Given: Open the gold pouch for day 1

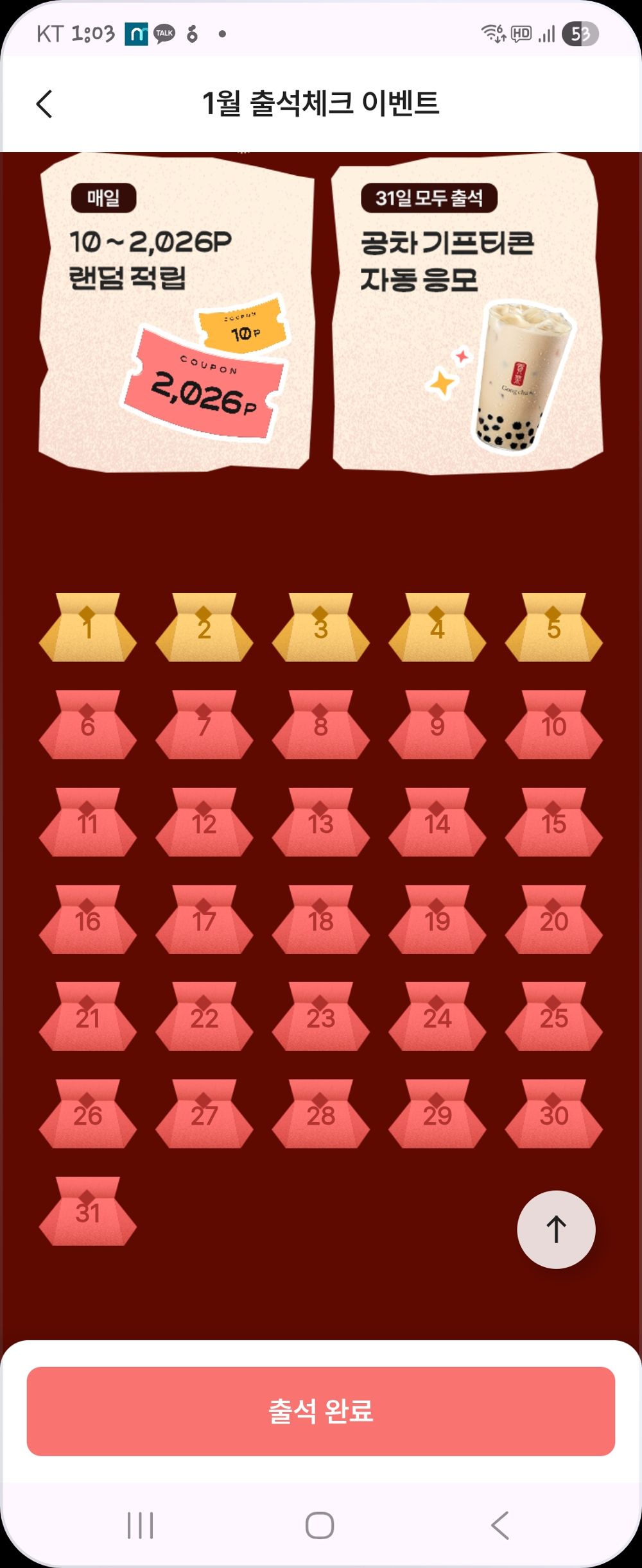Looking at the screenshot, I should 88,629.
